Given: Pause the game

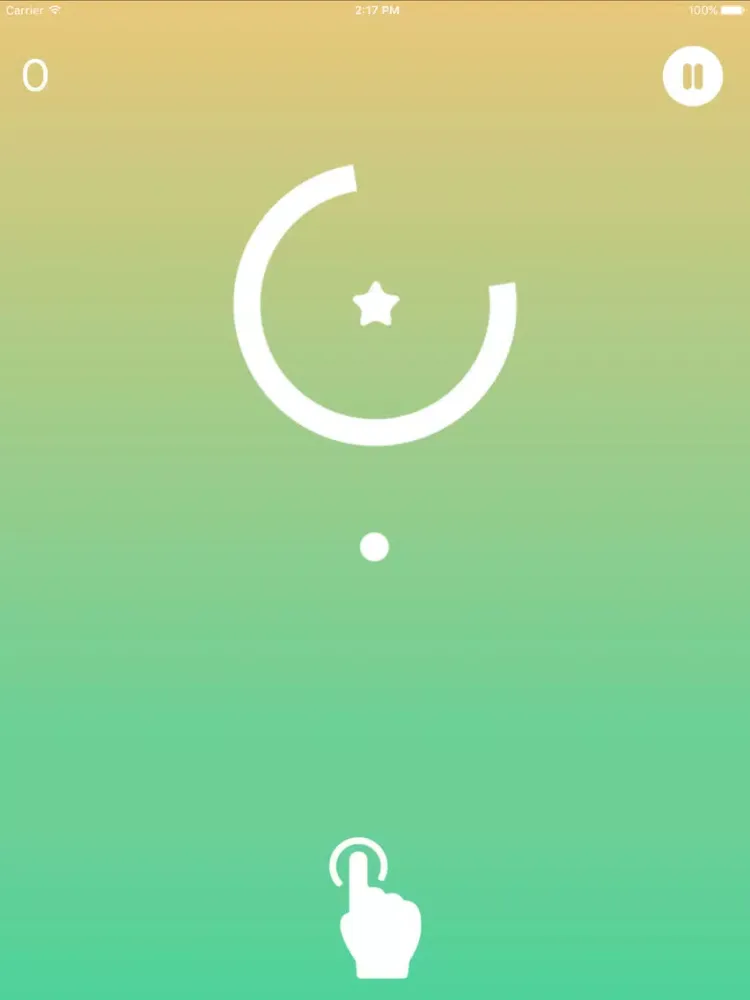Looking at the screenshot, I should coord(692,76).
